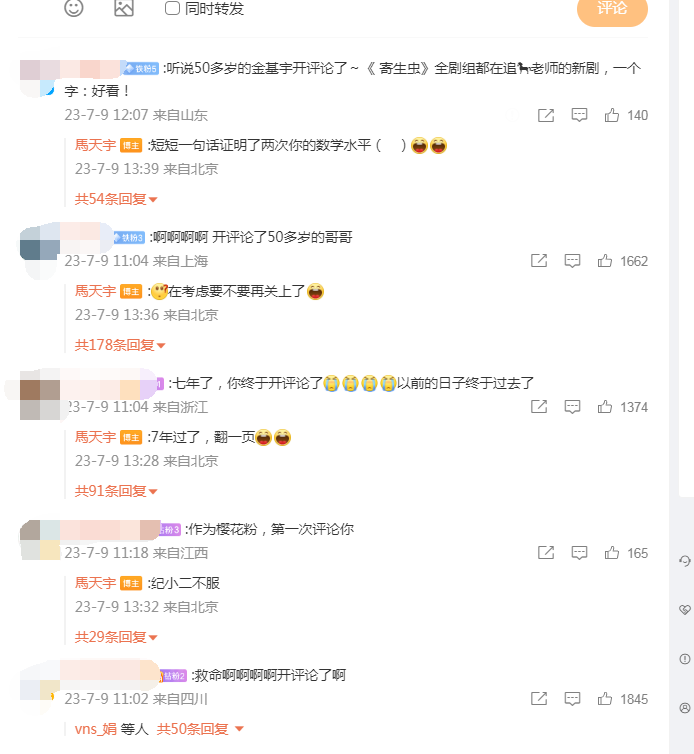The image size is (694, 754).
Task: Forward the comment with 1374 likes
Action: click(x=539, y=407)
